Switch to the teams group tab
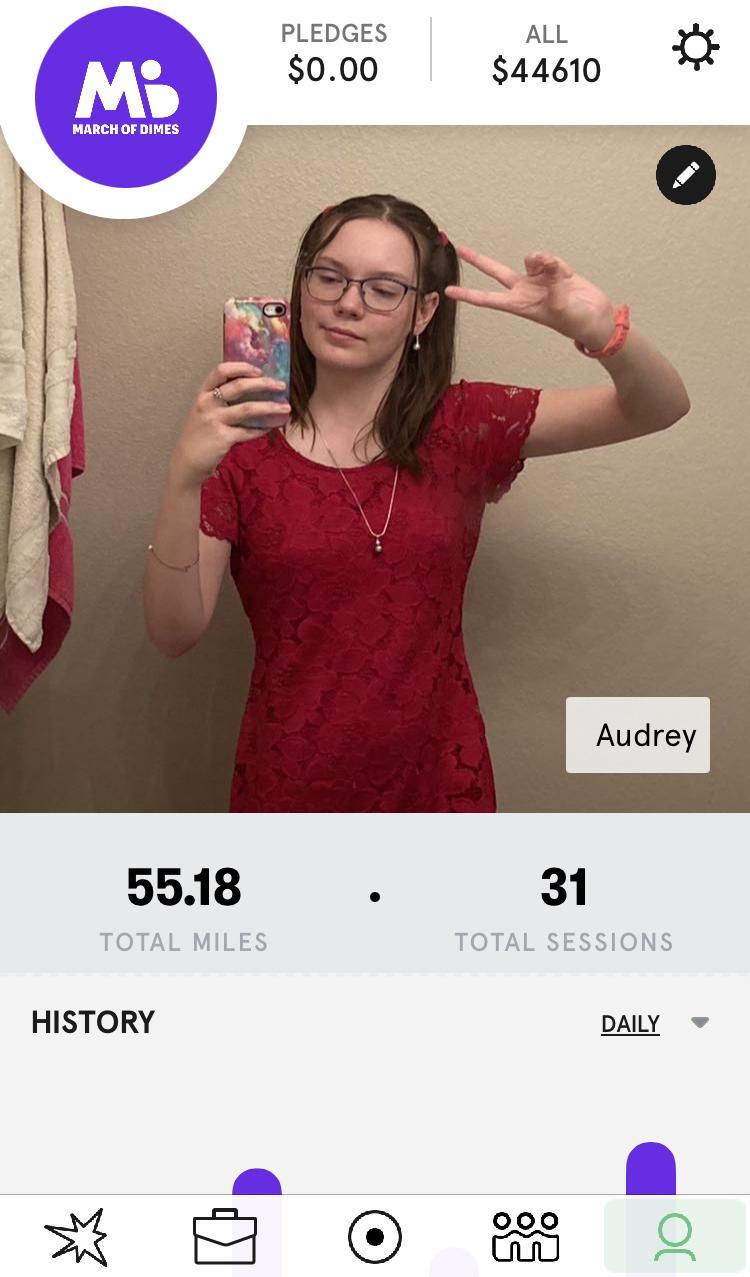The height and width of the screenshot is (1277, 750). 525,1237
